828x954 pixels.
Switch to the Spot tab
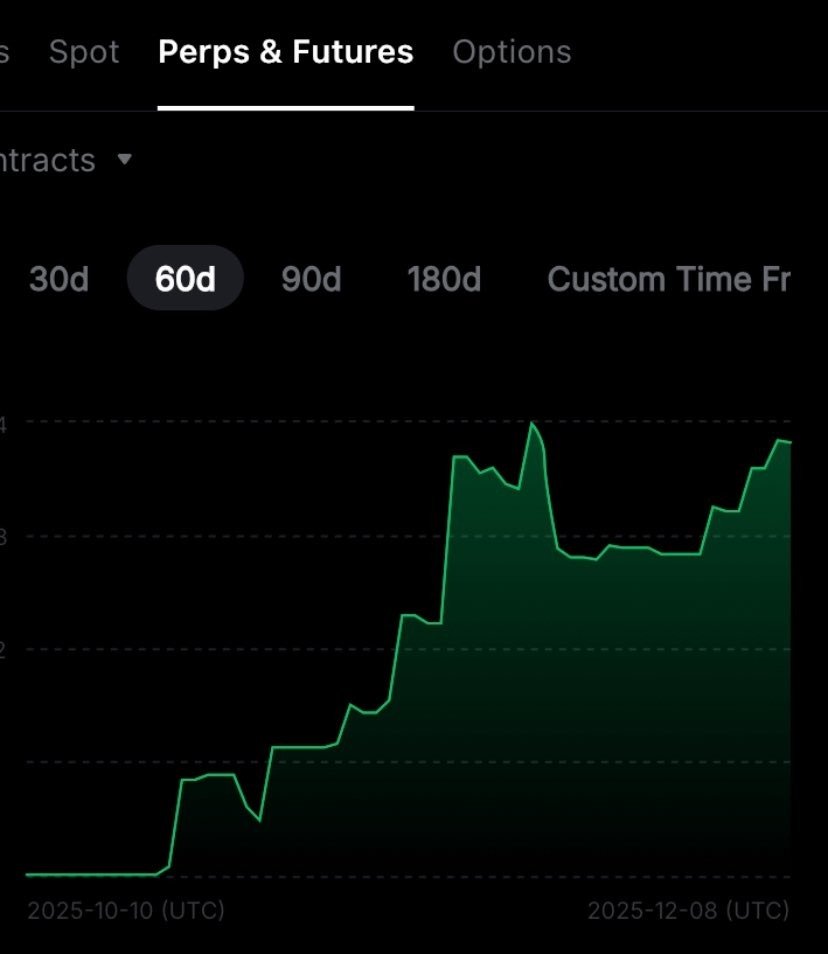click(84, 52)
